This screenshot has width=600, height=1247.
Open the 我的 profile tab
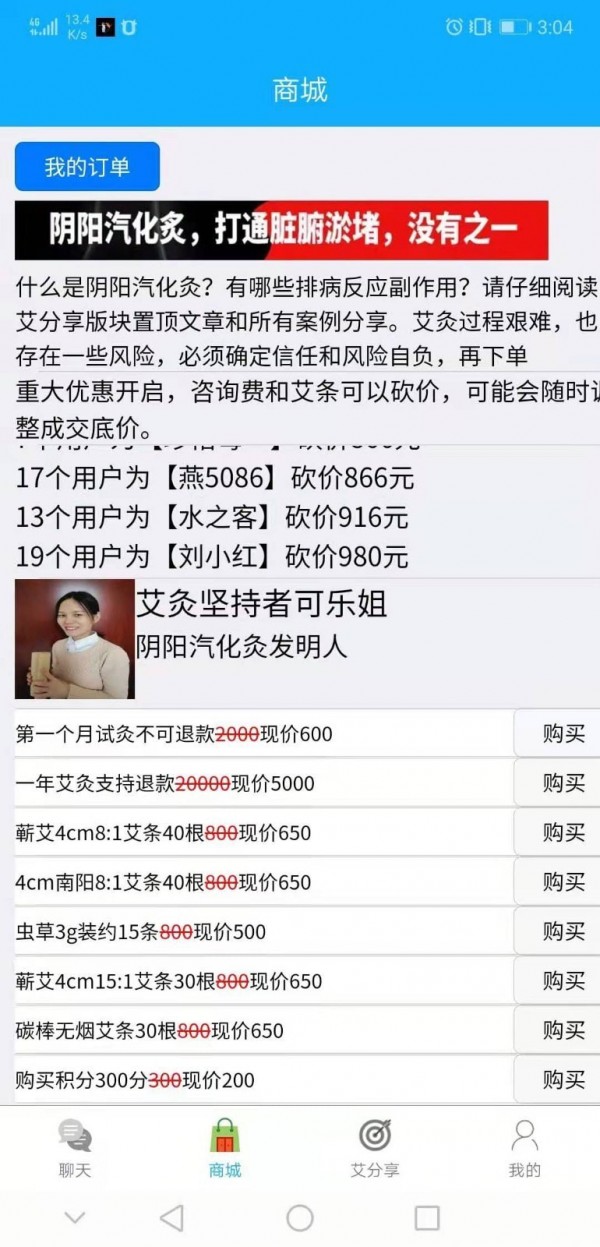(x=524, y=1148)
